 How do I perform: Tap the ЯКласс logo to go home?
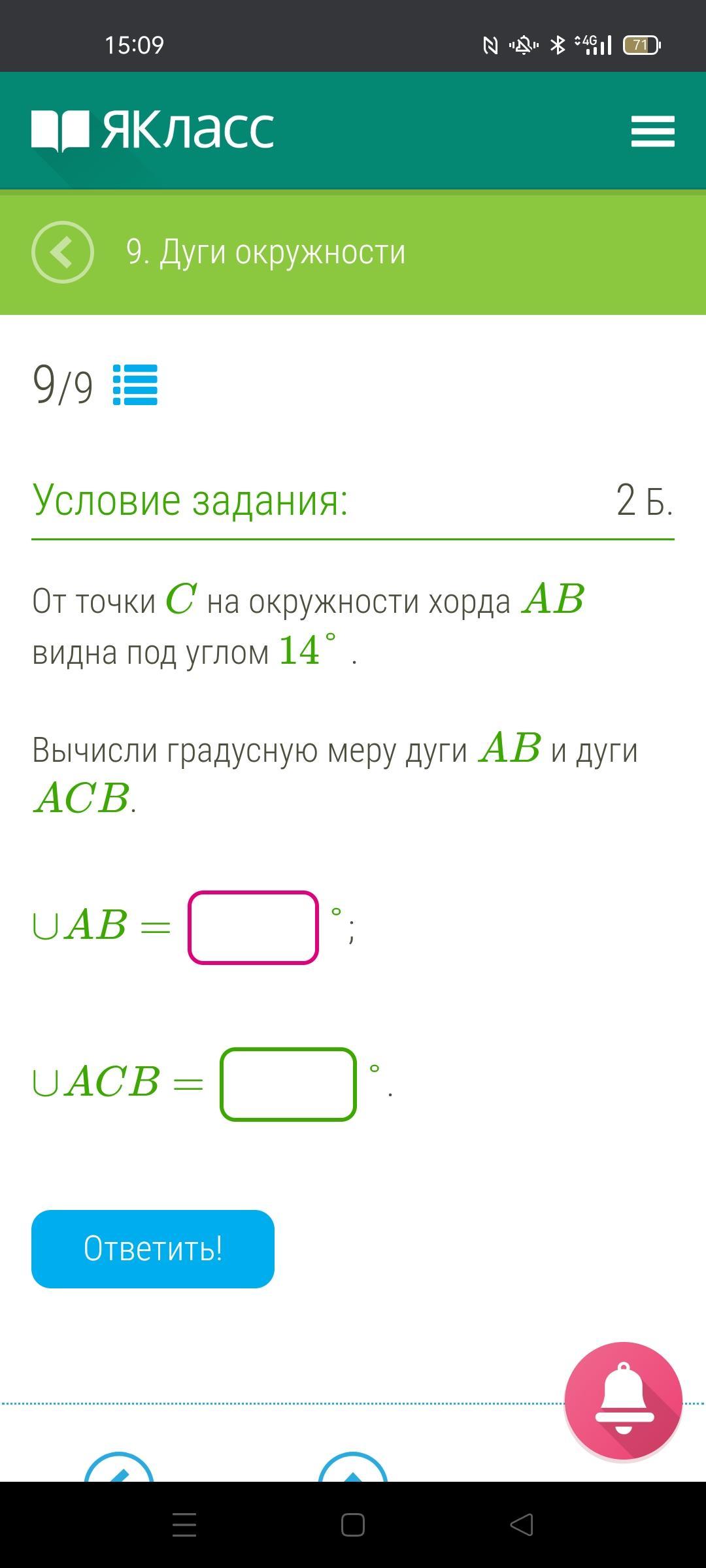(153, 129)
